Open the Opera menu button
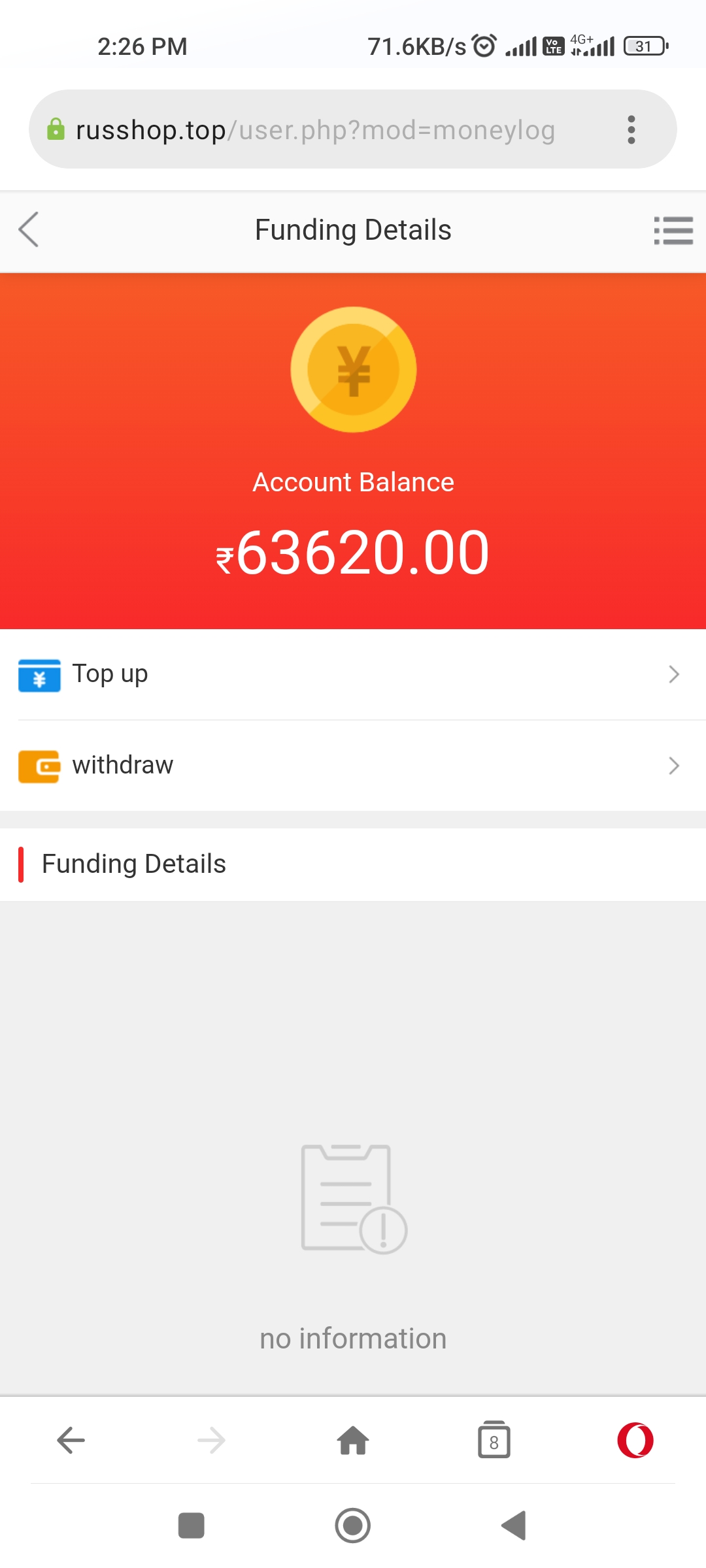This screenshot has width=706, height=1568. click(x=635, y=1440)
